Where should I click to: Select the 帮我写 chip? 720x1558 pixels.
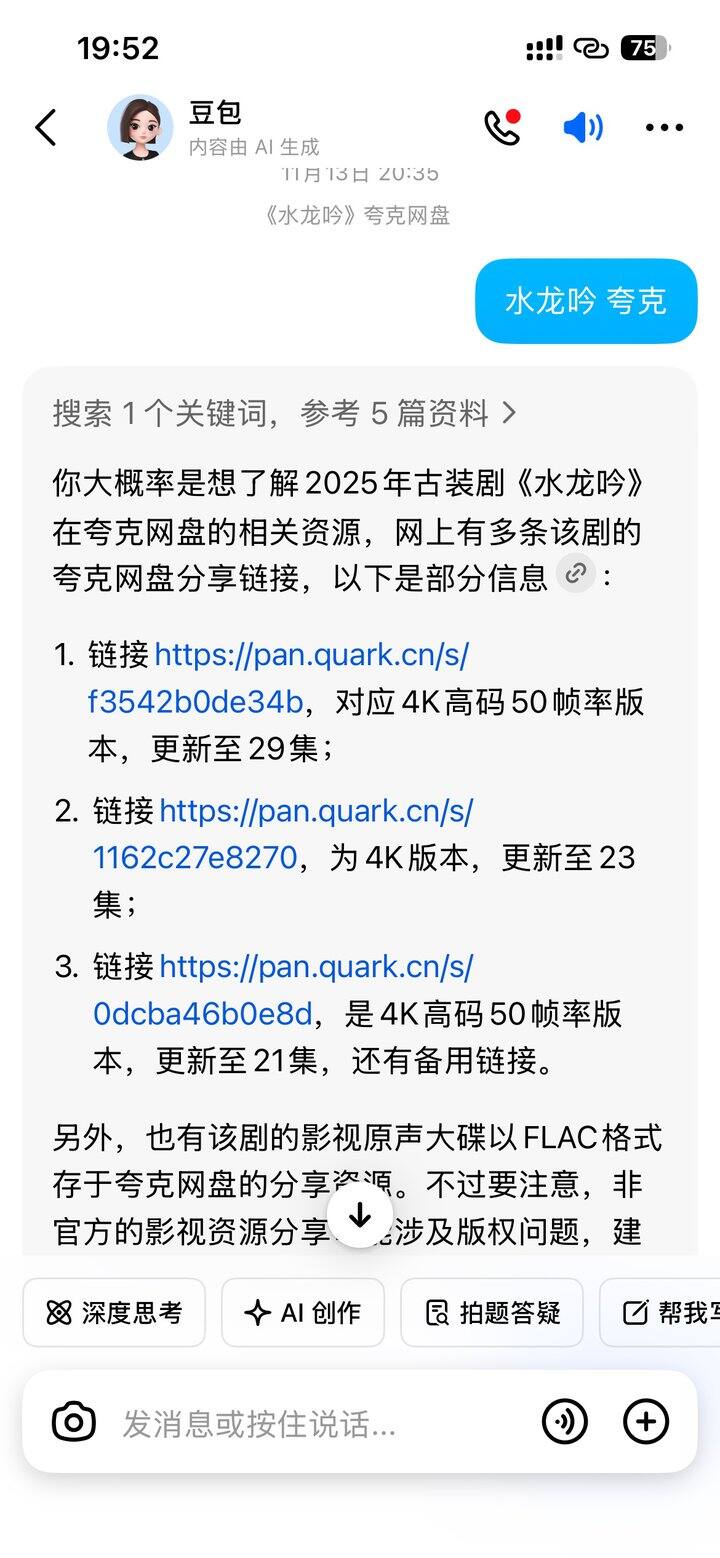[x=665, y=1313]
